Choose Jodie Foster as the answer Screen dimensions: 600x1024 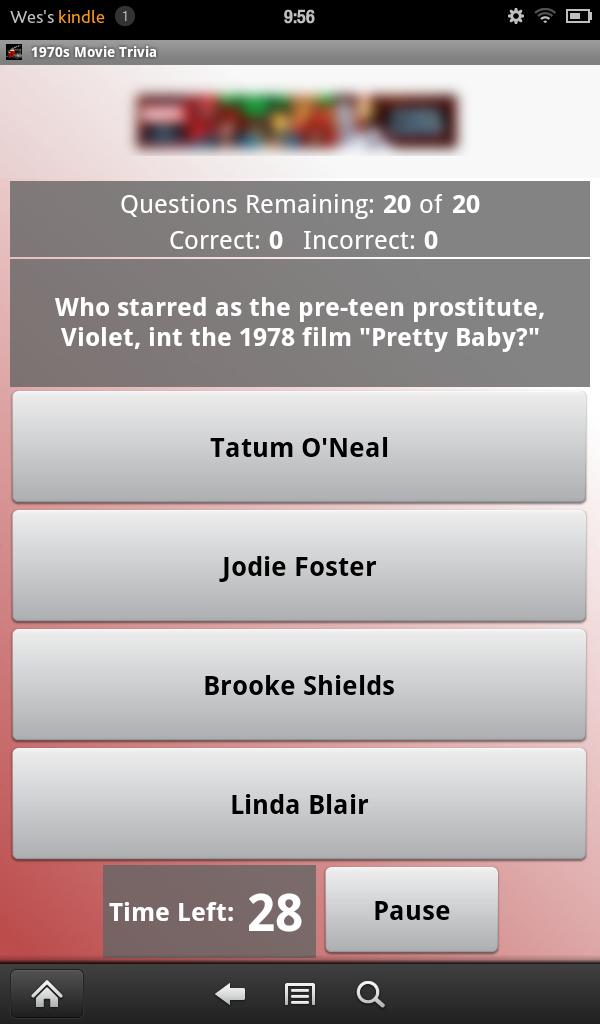tap(299, 566)
